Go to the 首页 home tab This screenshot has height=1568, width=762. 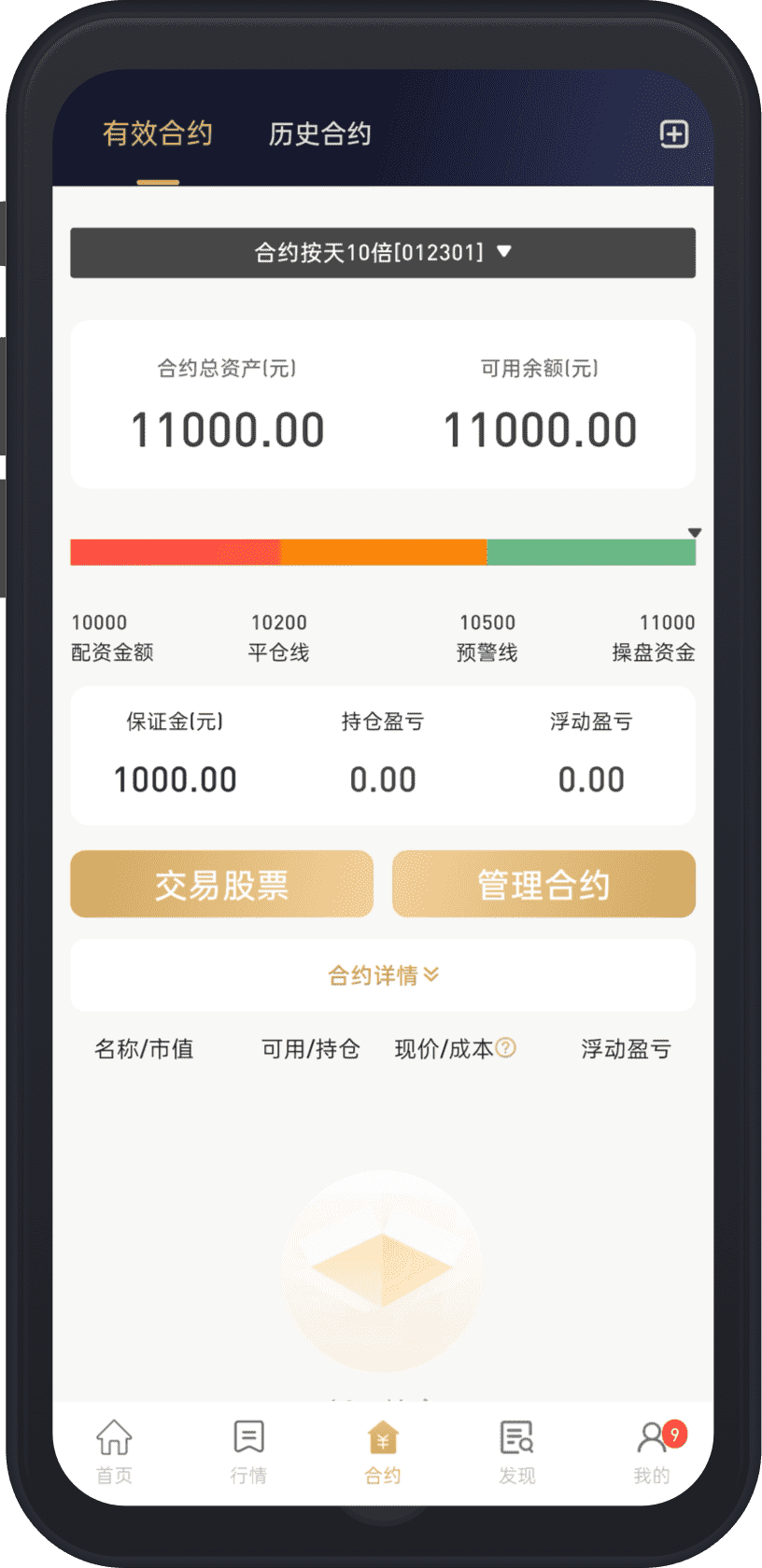(114, 1451)
